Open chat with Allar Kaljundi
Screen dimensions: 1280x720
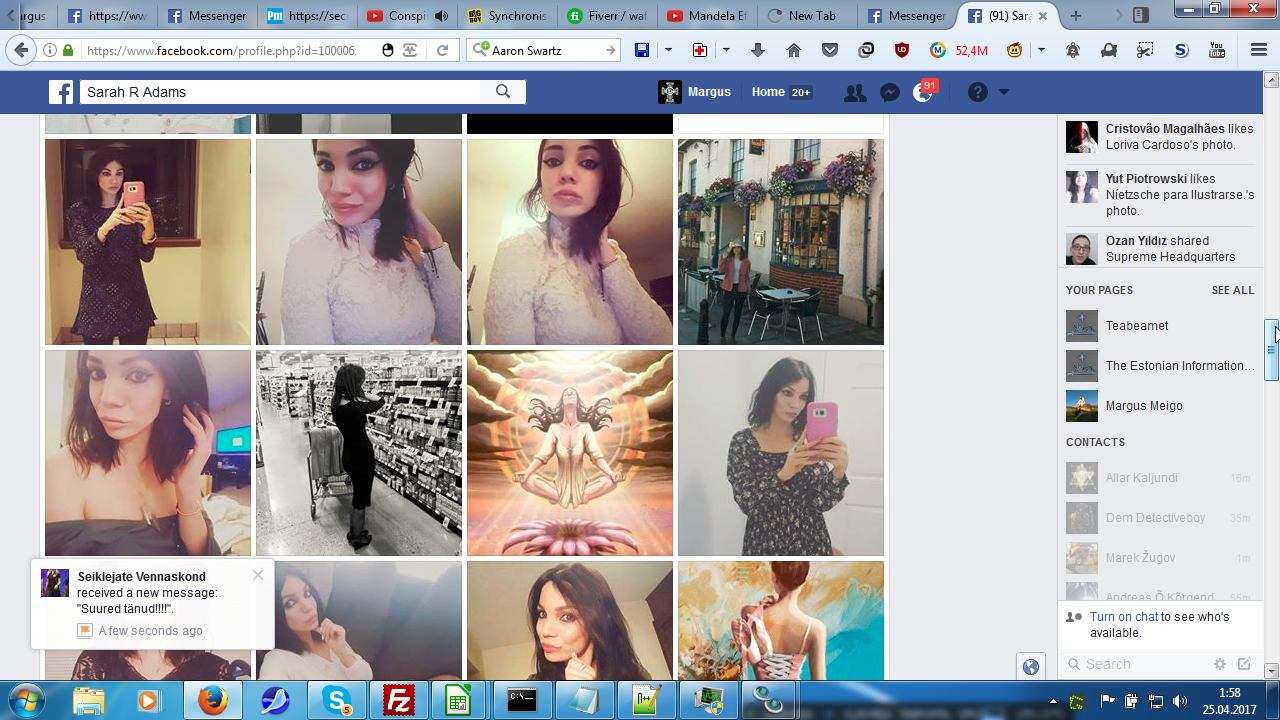tap(1141, 478)
